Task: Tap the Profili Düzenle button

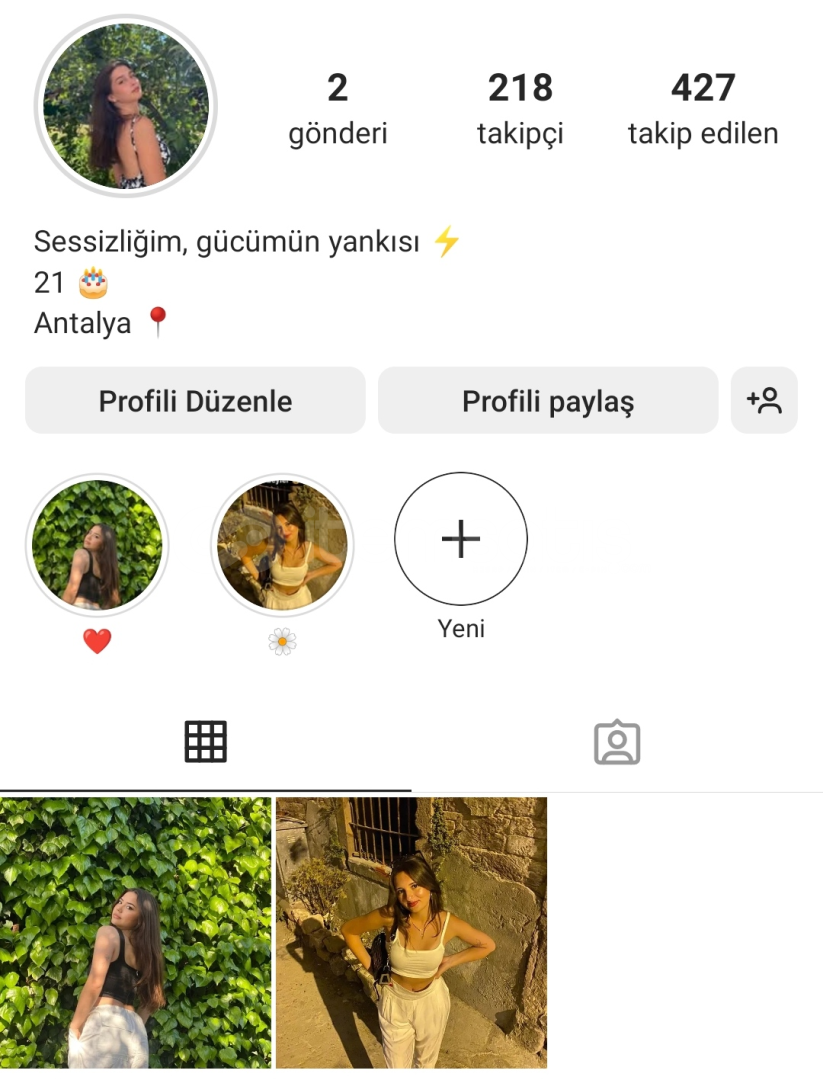Action: 195,401
